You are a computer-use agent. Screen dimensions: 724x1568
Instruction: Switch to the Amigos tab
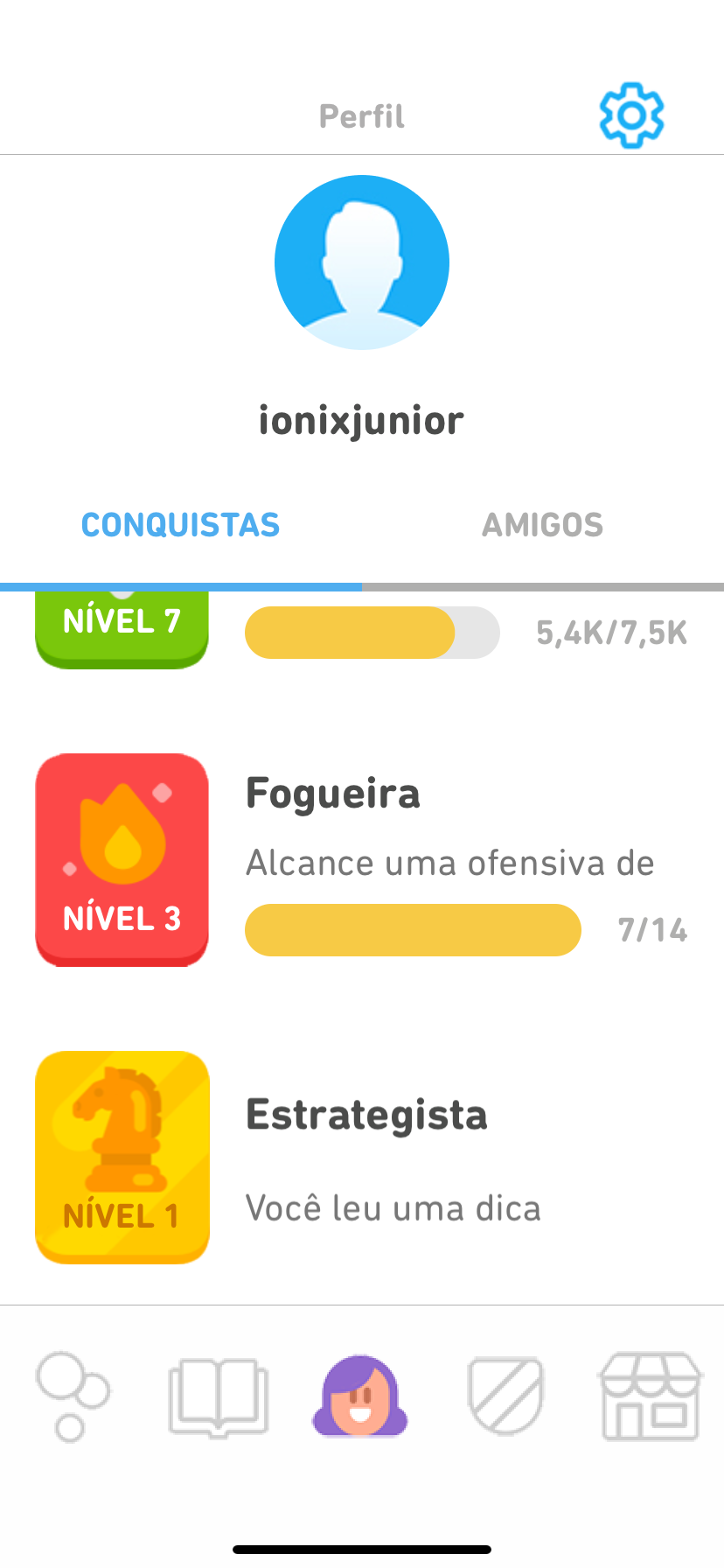[x=542, y=525]
